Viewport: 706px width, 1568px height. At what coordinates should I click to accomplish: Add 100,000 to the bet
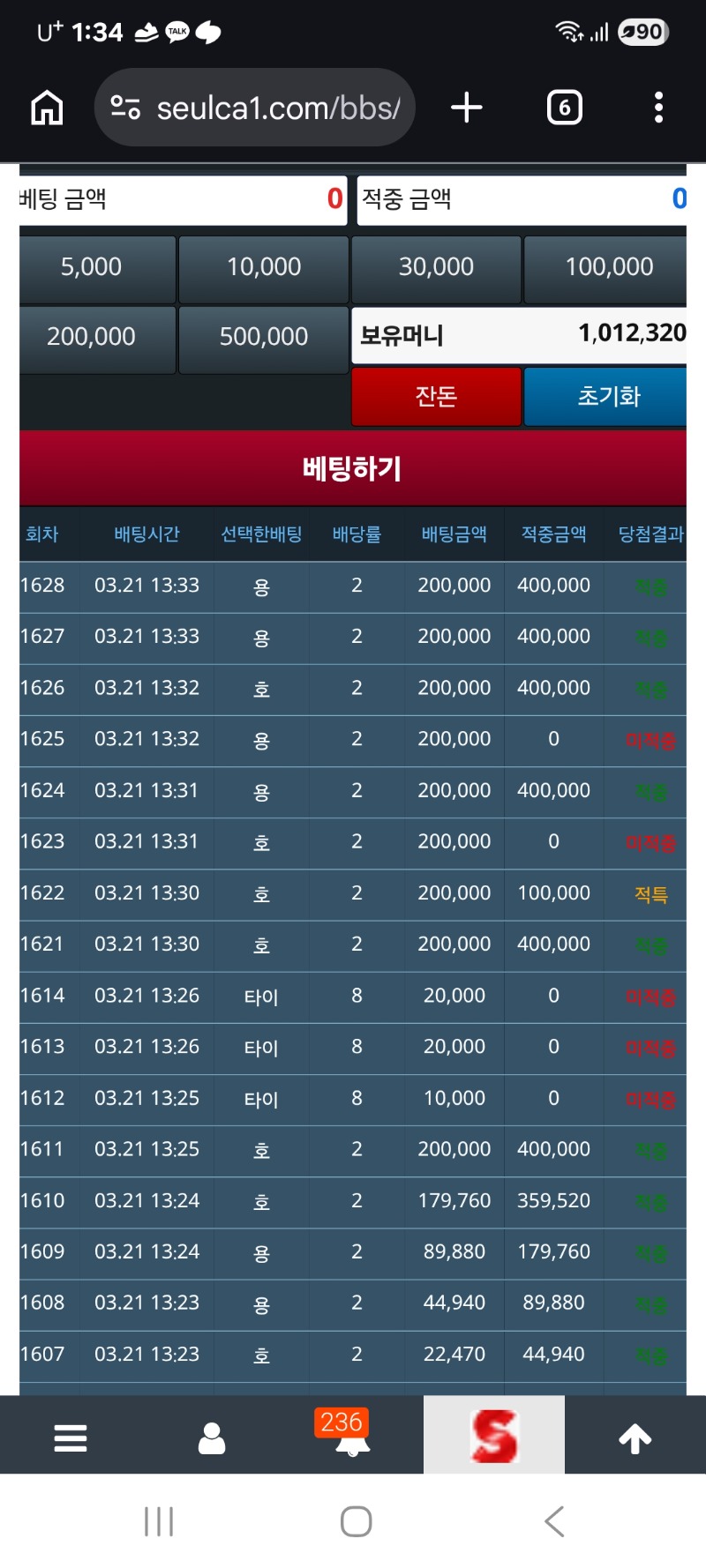point(608,266)
